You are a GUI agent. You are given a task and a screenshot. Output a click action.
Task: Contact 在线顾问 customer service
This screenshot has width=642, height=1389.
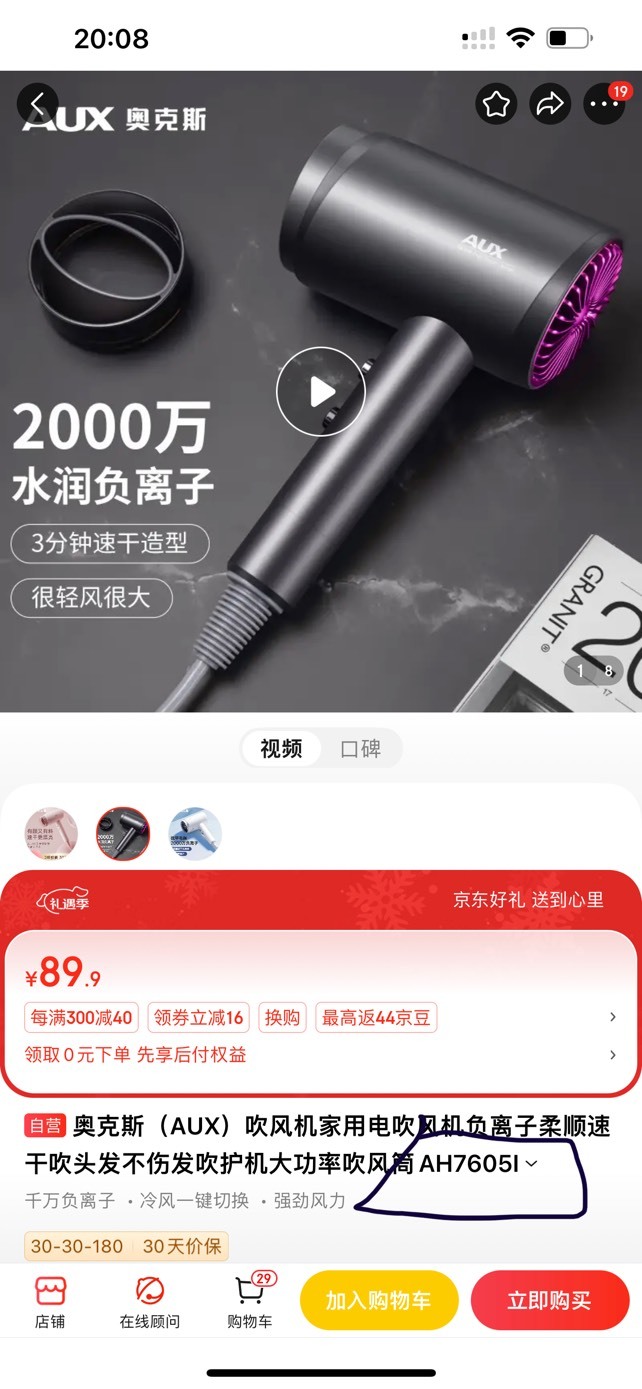150,1303
